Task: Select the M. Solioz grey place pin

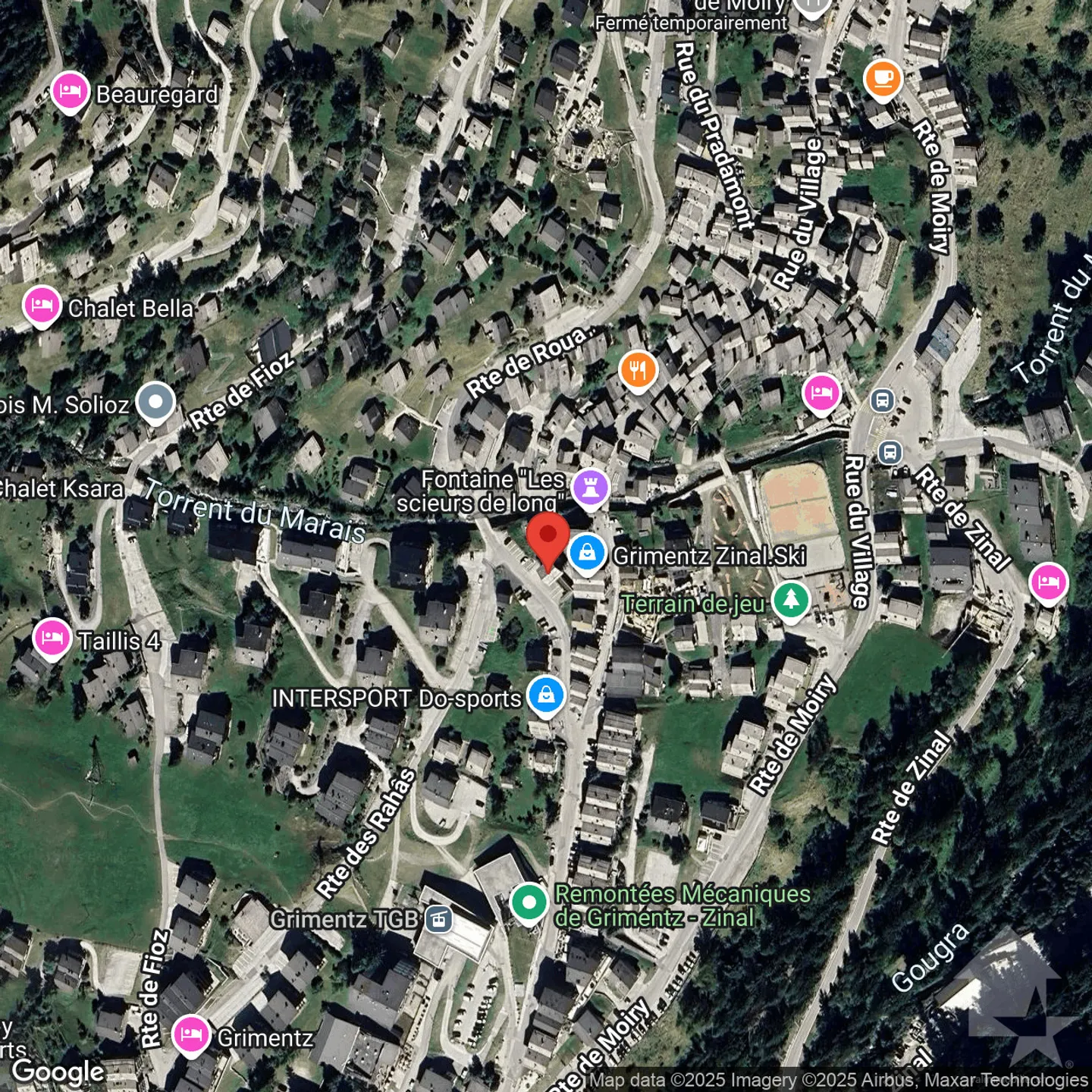Action: [x=156, y=402]
